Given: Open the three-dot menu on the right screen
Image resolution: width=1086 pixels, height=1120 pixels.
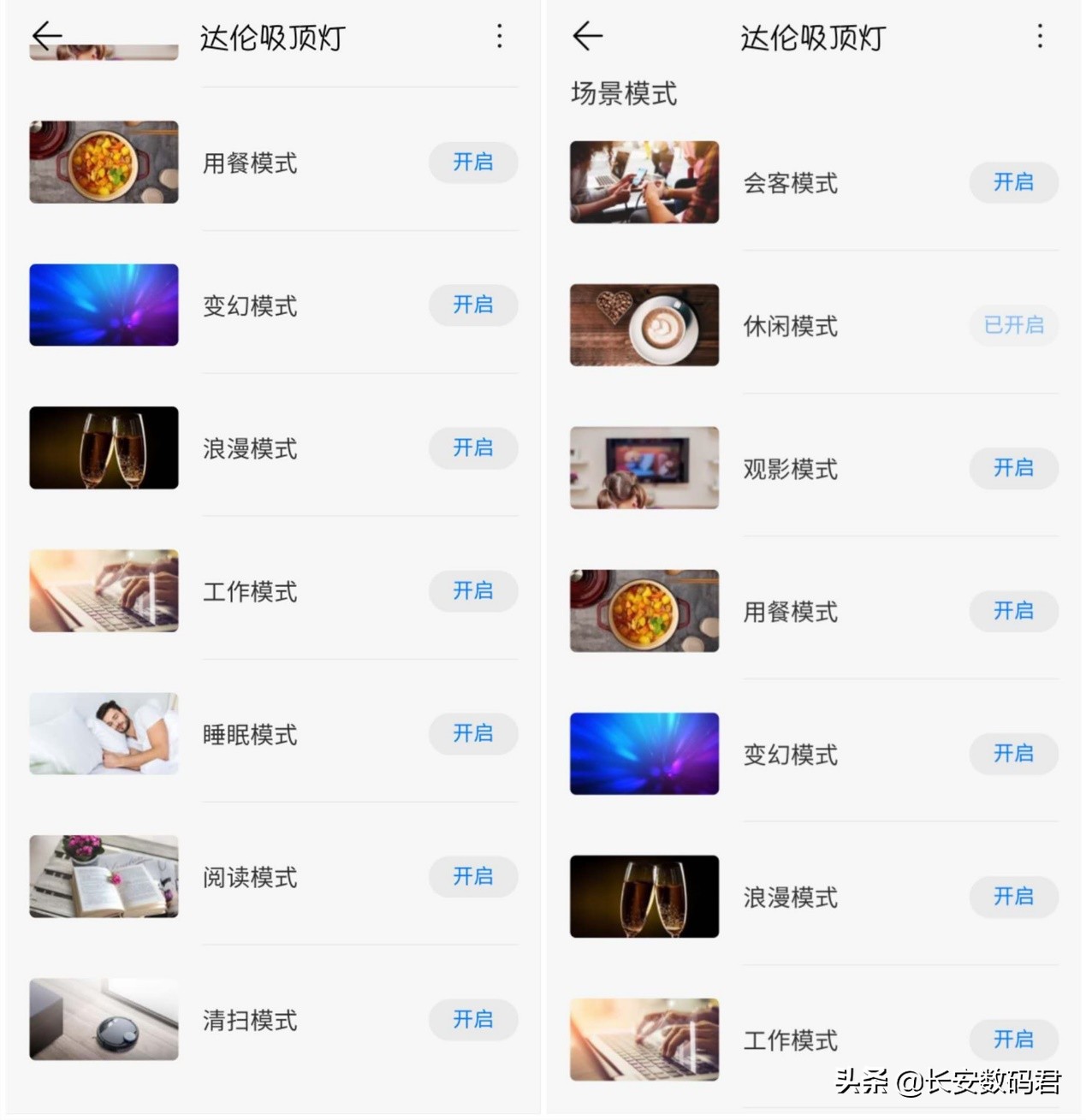Looking at the screenshot, I should pos(1040,37).
